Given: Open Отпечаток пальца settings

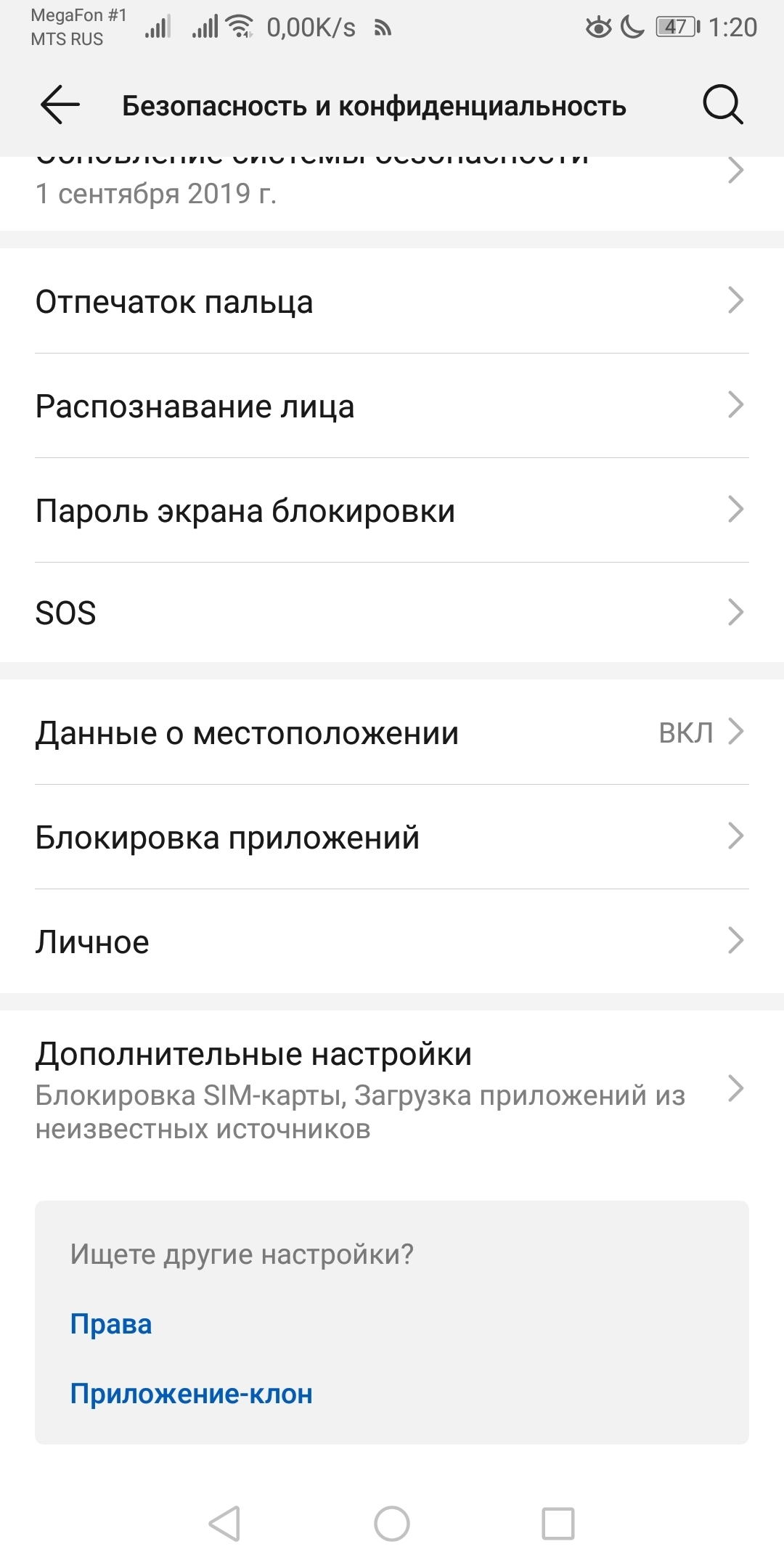Looking at the screenshot, I should click(392, 301).
